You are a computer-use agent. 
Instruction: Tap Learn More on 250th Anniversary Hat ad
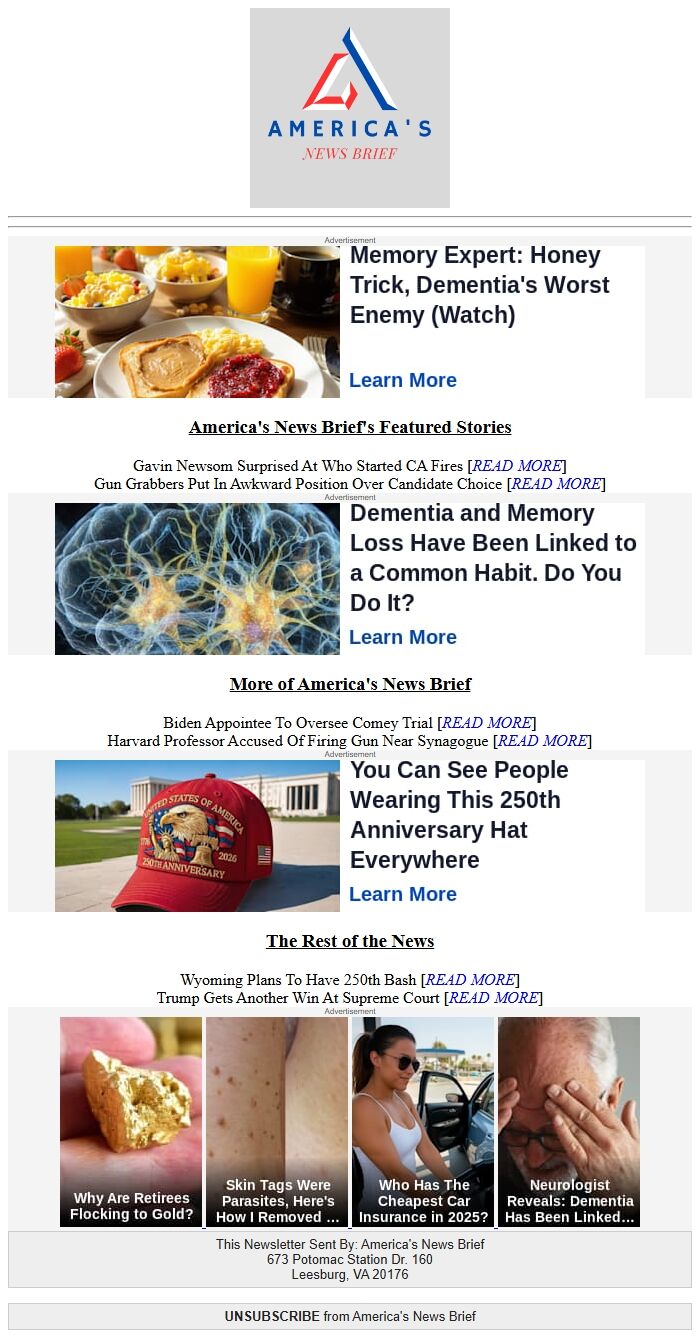click(x=402, y=894)
